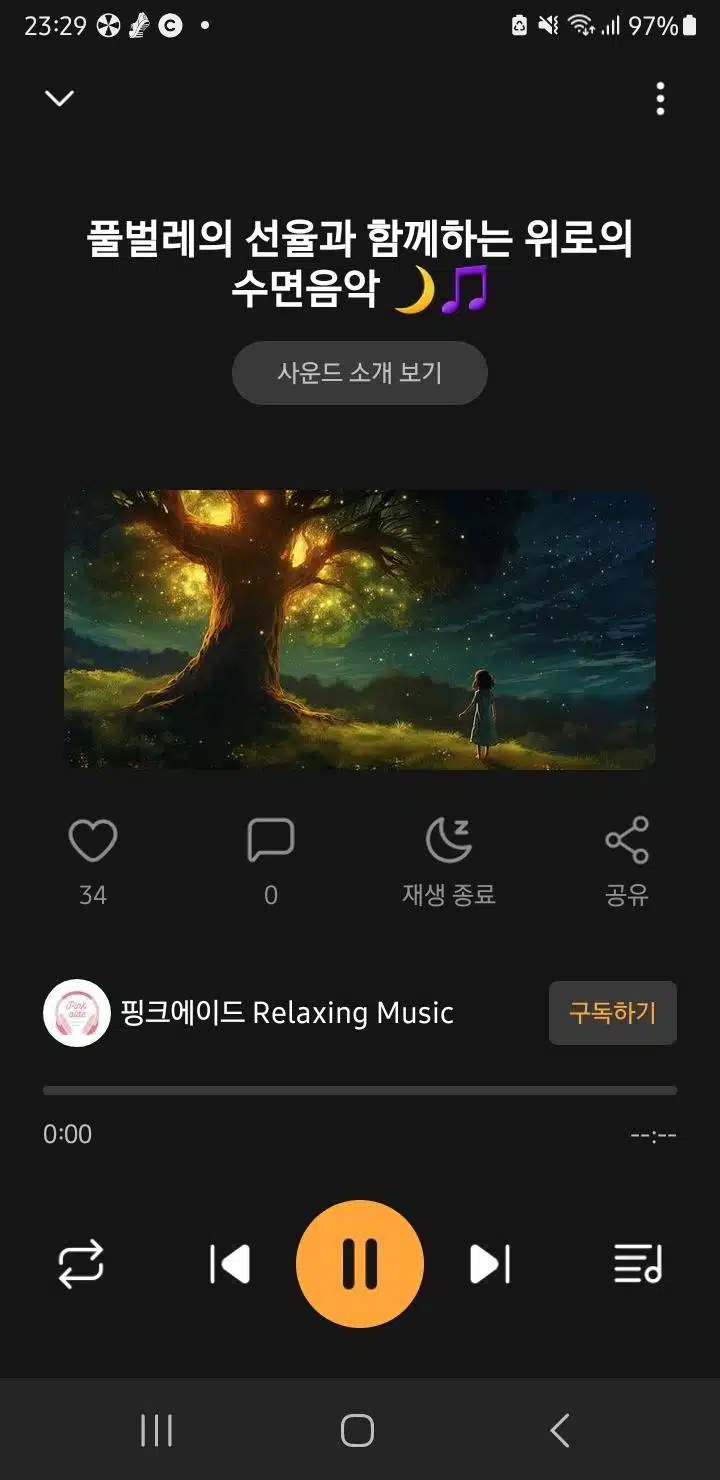Image resolution: width=720 pixels, height=1480 pixels.
Task: Go back using the system back button
Action: coord(560,1430)
